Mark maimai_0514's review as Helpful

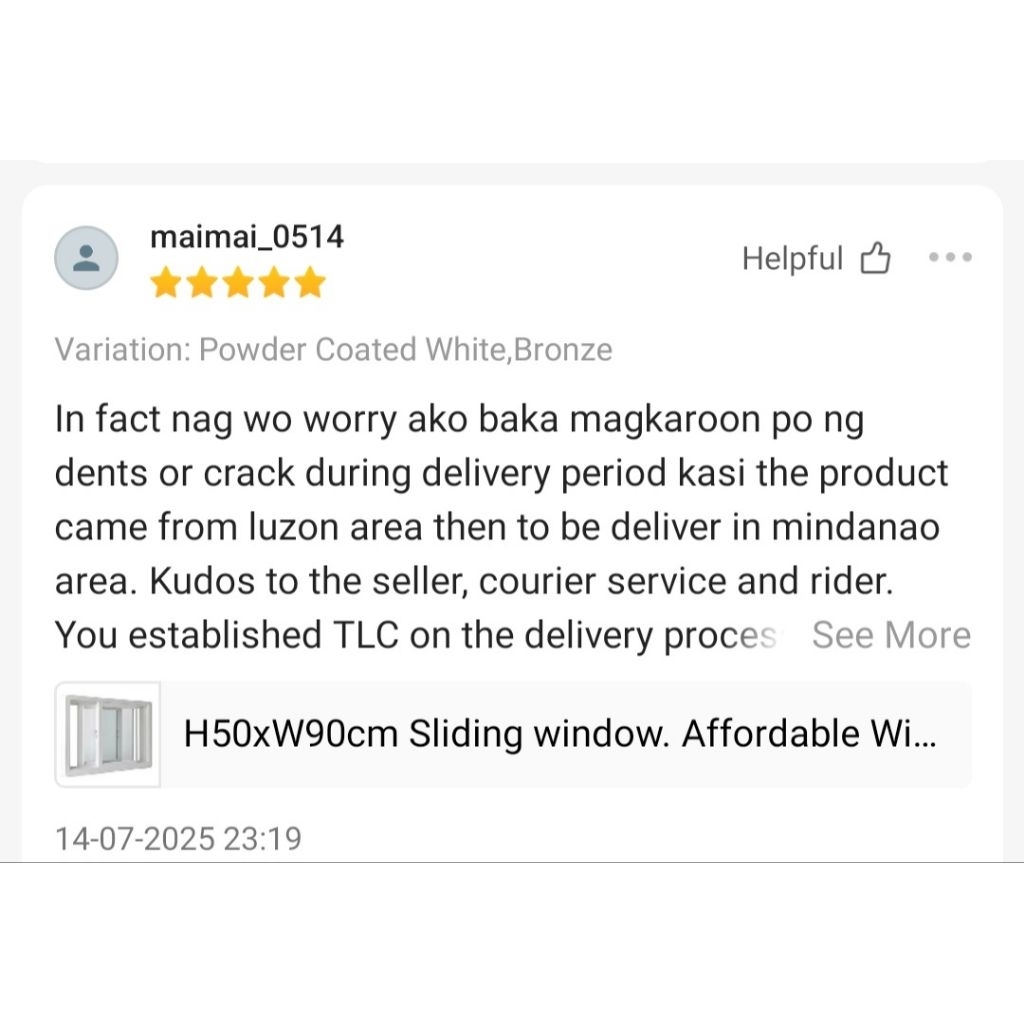[x=874, y=260]
